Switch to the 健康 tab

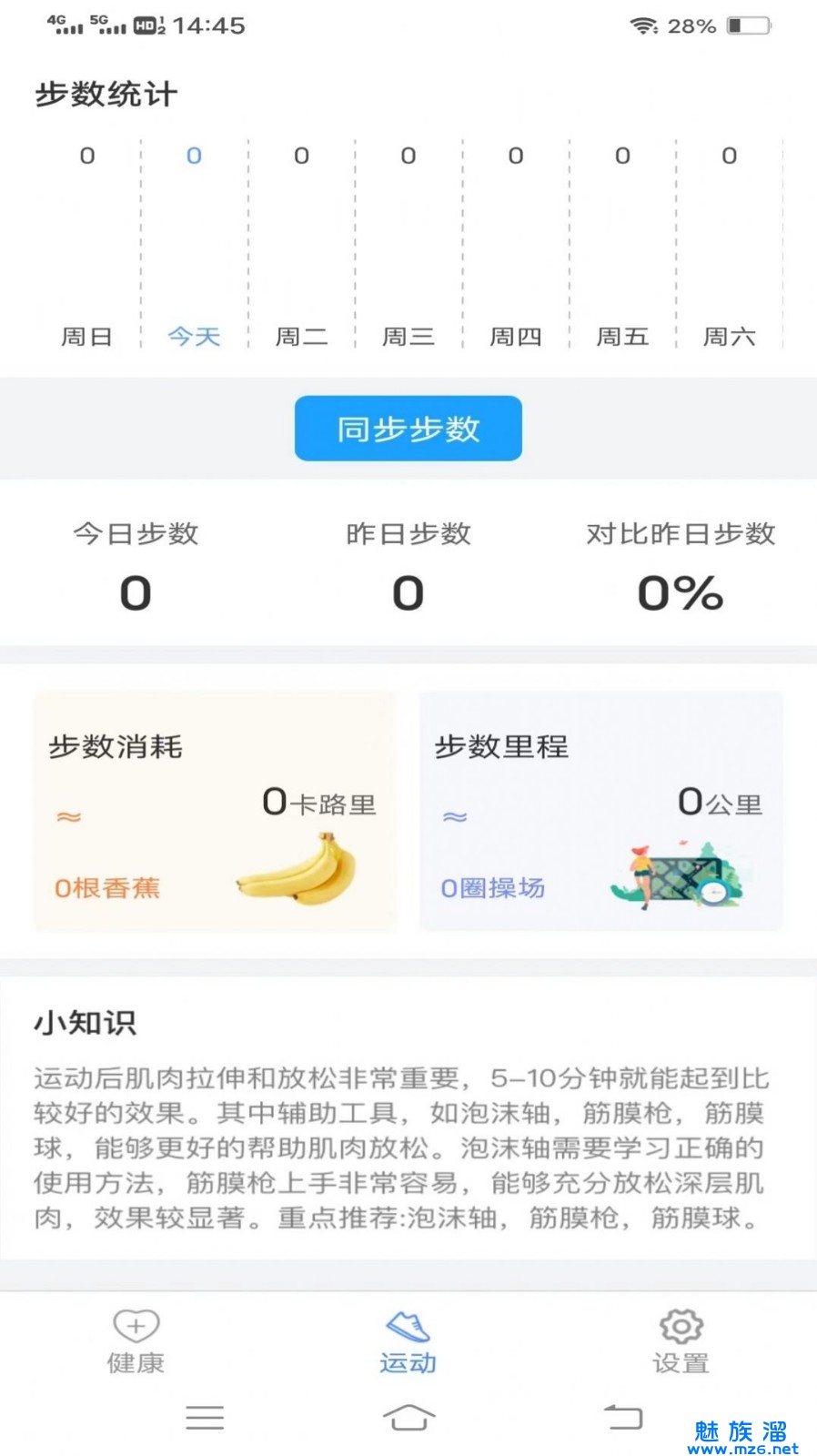136,1340
